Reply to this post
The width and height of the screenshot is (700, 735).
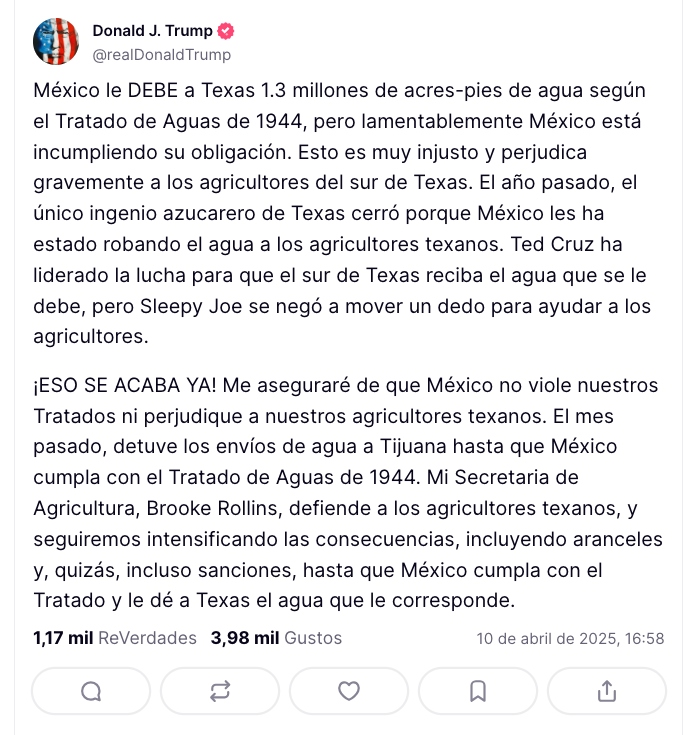(x=91, y=691)
